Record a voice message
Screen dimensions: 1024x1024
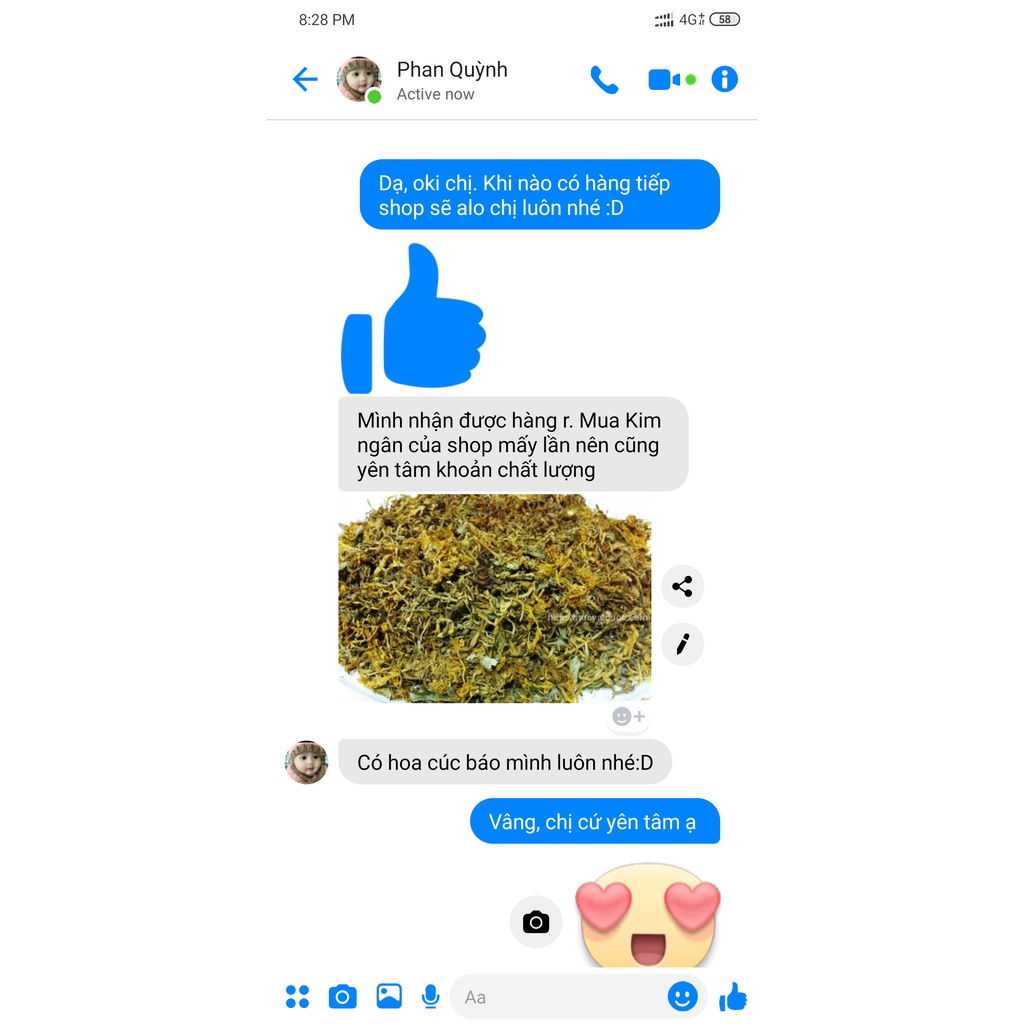coord(430,996)
